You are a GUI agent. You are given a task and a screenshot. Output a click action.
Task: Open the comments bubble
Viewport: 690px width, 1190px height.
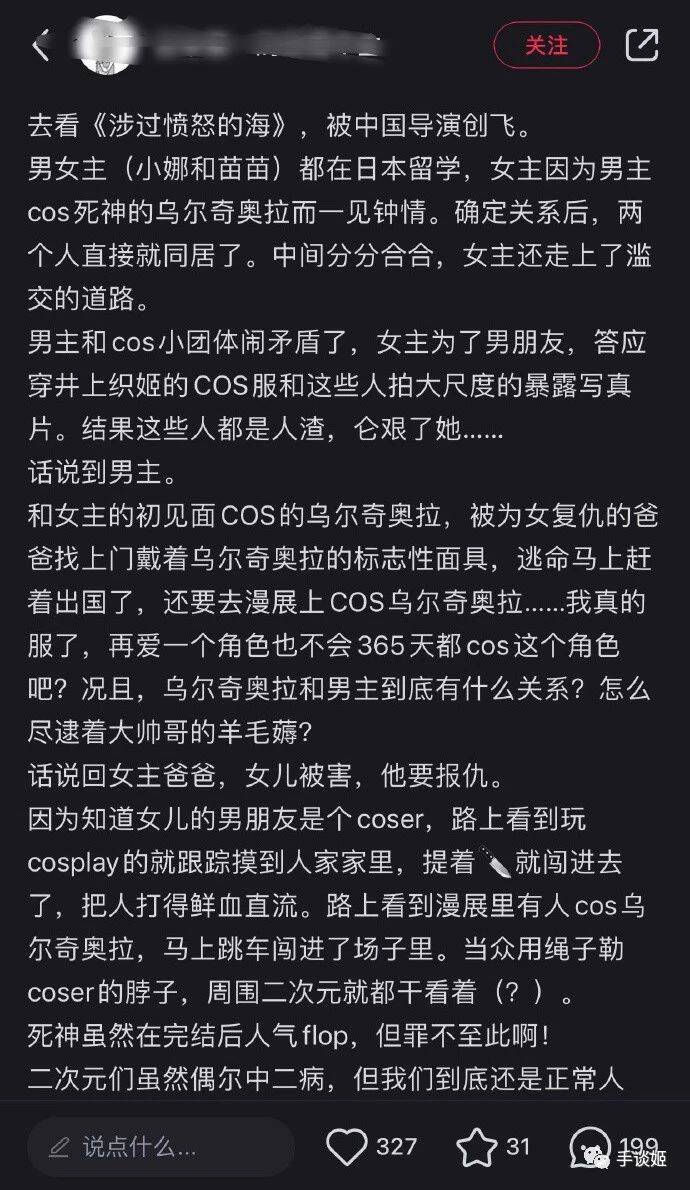(x=590, y=1146)
